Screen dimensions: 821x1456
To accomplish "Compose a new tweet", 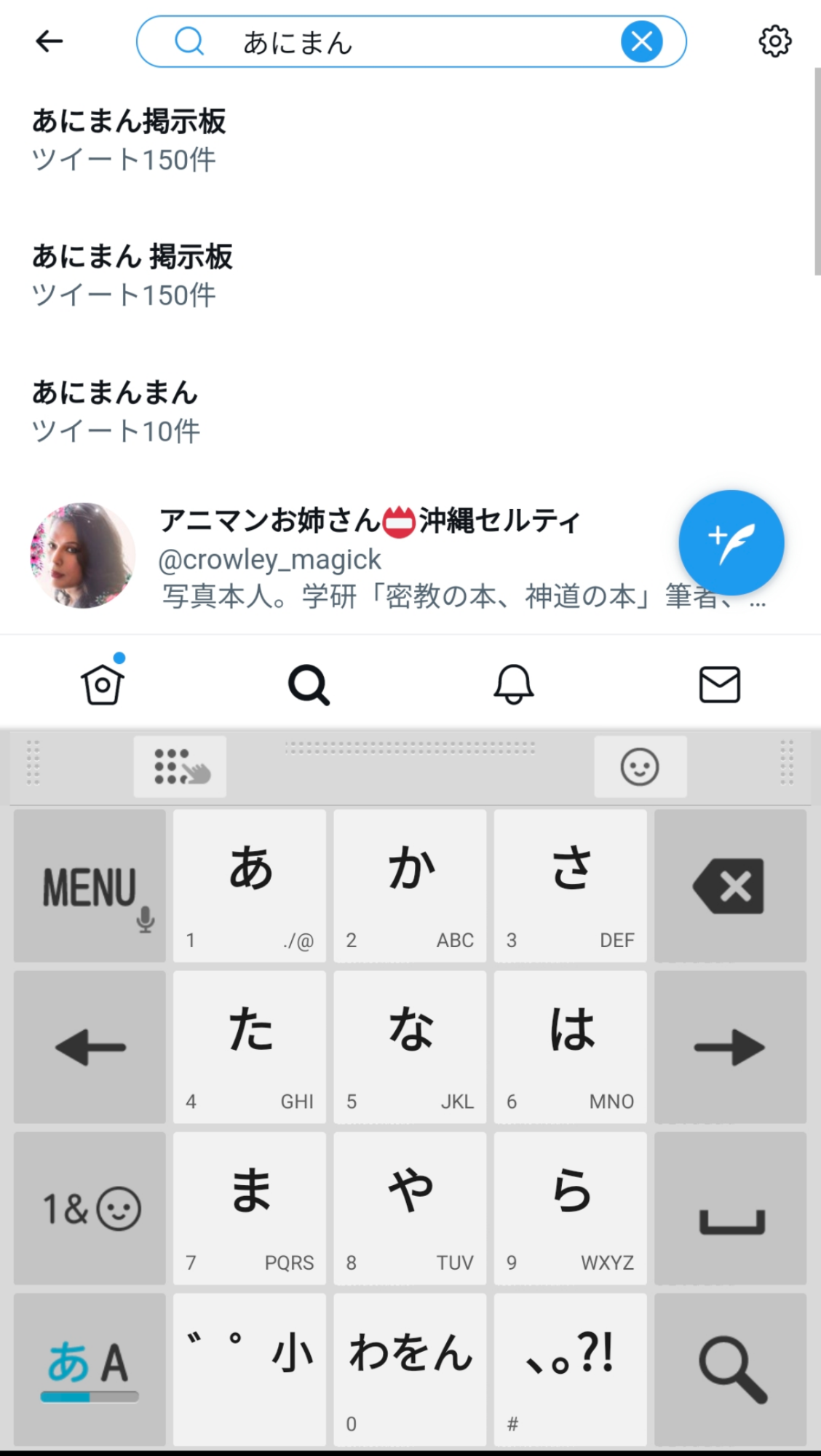I will point(731,542).
